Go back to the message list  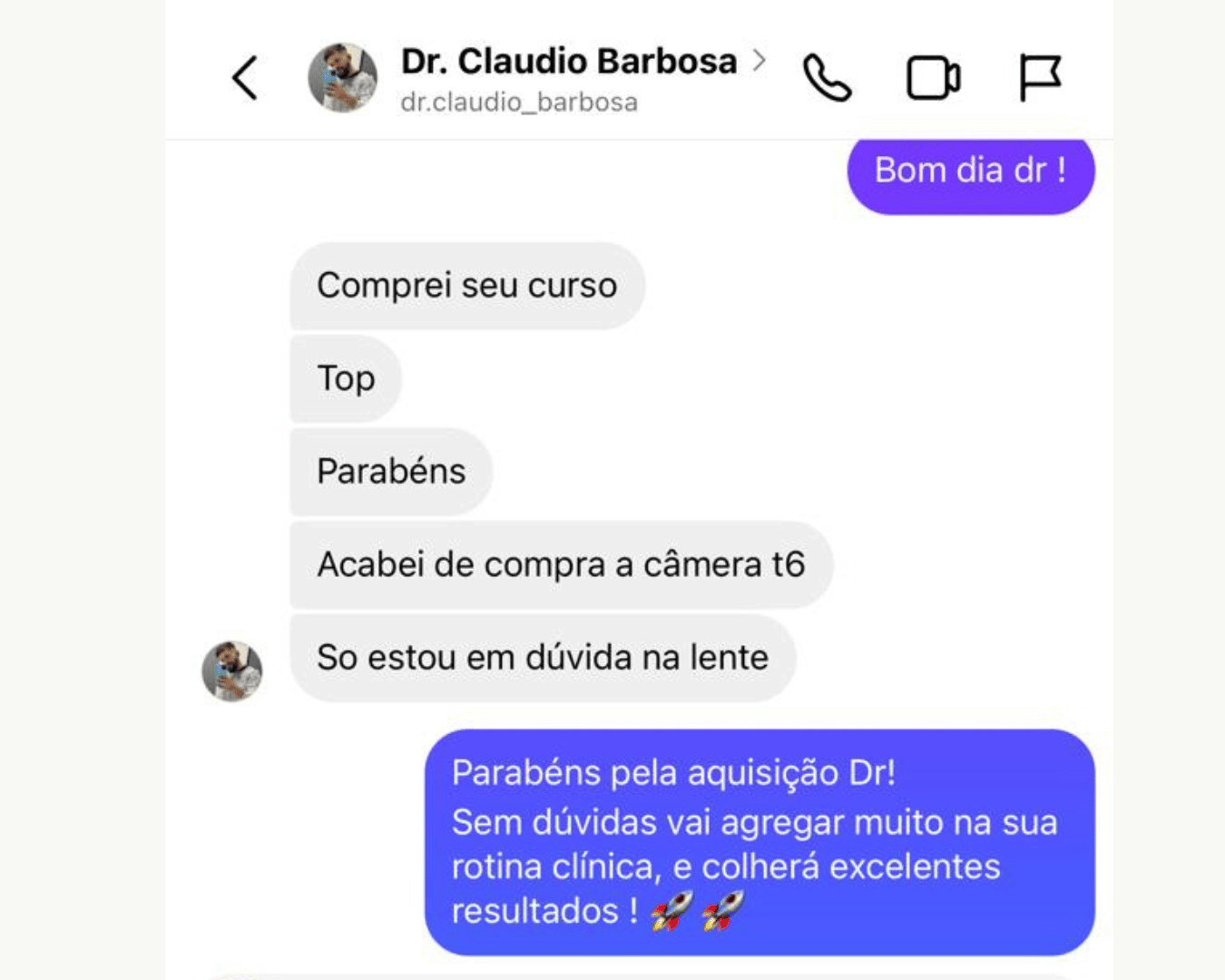(244, 78)
